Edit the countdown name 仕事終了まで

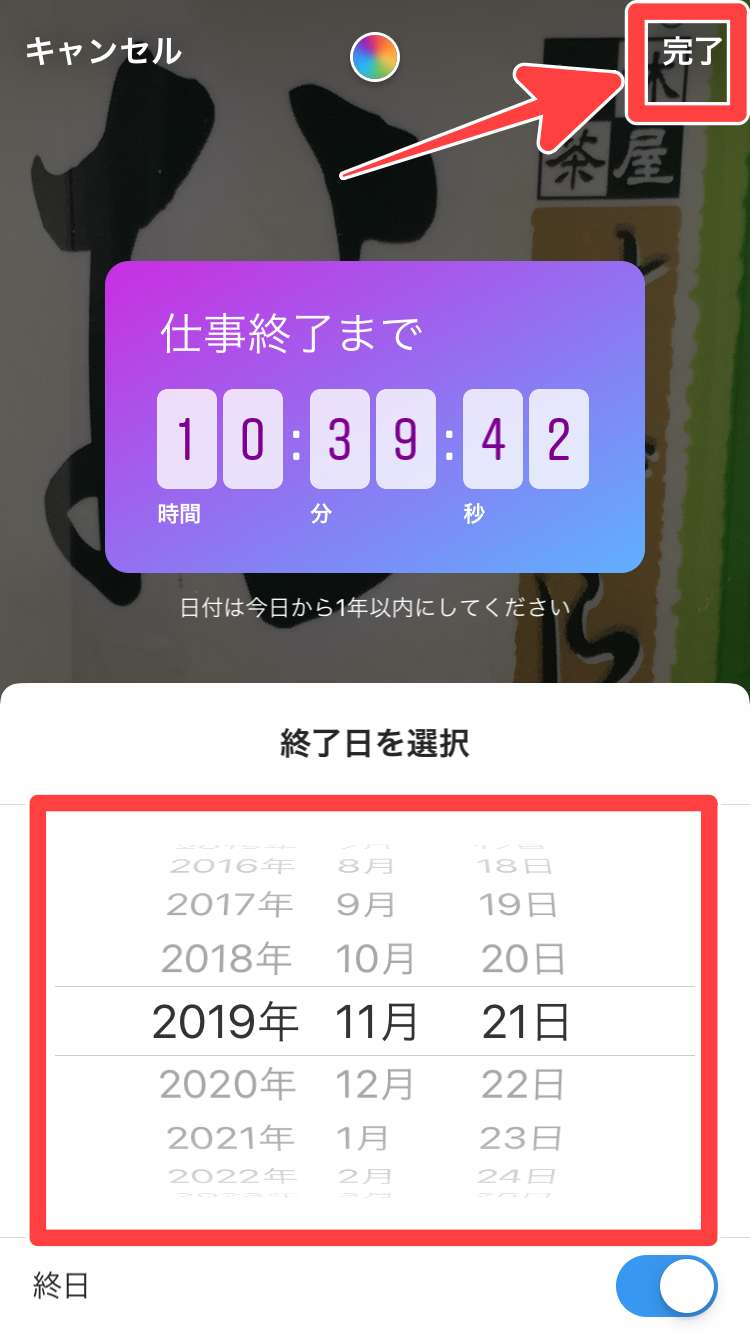(x=288, y=335)
